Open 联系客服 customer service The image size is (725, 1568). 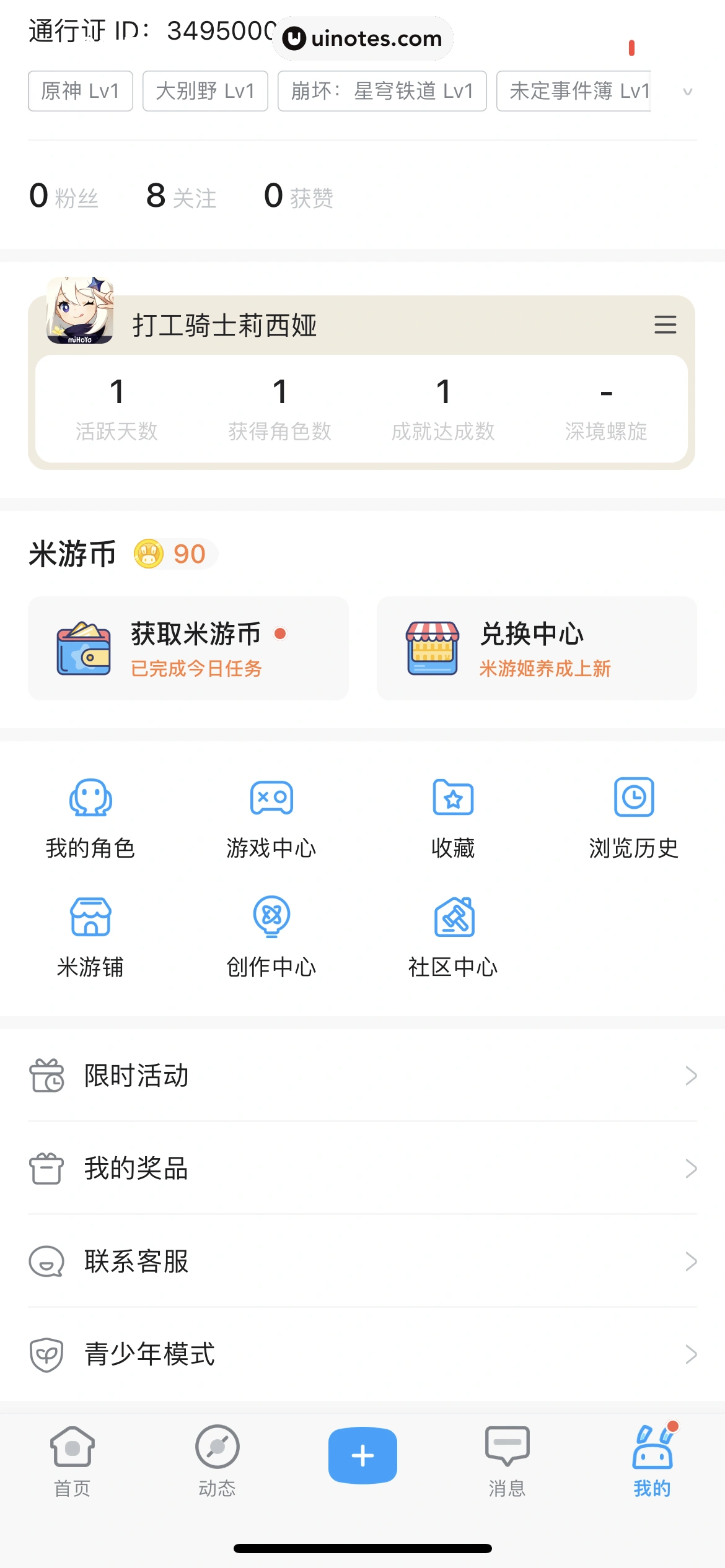pos(362,1261)
